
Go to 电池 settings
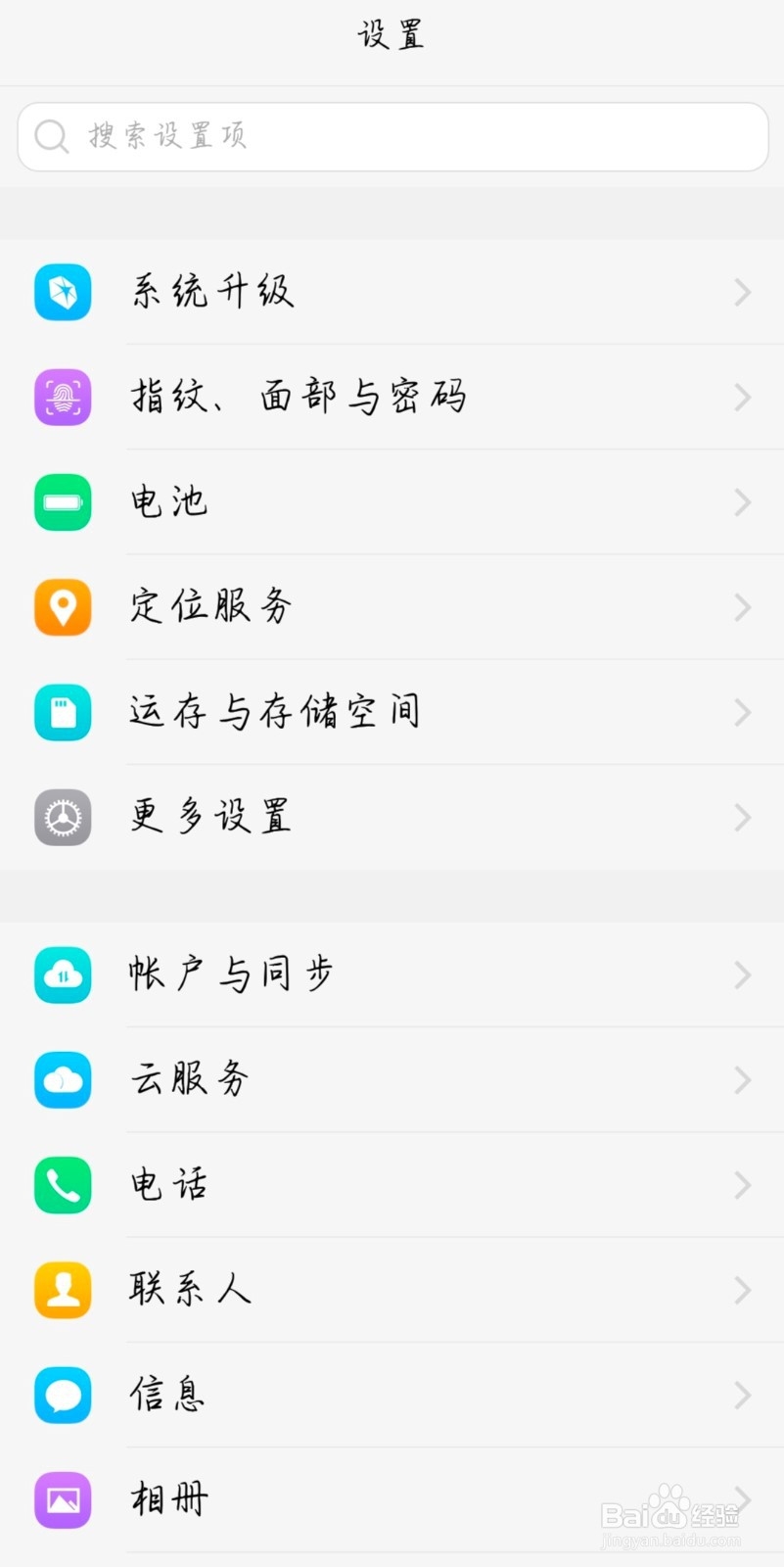[392, 502]
